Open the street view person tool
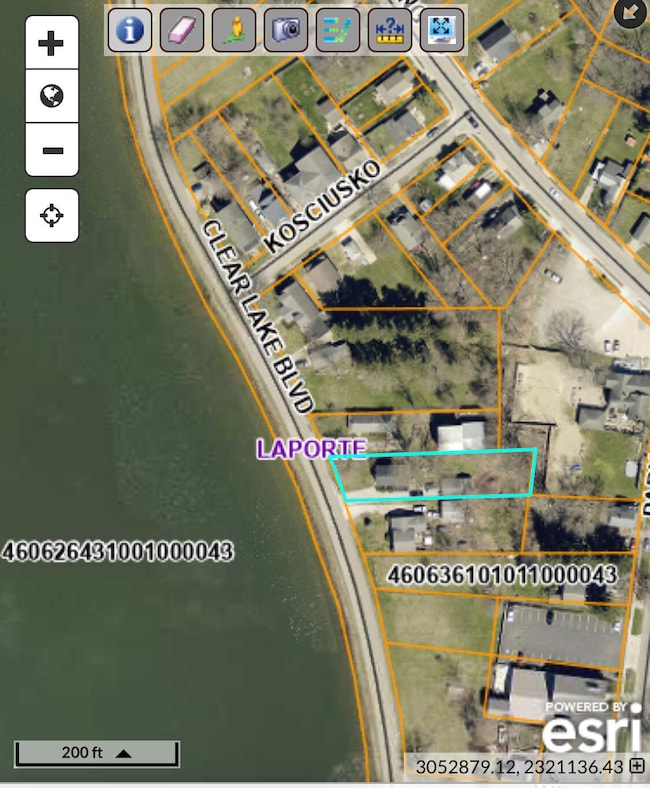The image size is (650, 788). pos(234,30)
